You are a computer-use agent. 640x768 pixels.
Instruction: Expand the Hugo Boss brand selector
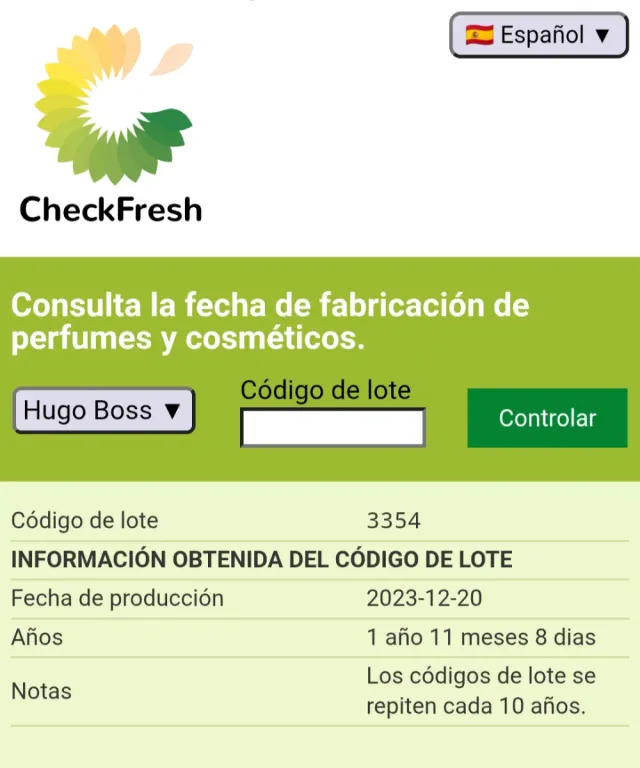coord(104,411)
